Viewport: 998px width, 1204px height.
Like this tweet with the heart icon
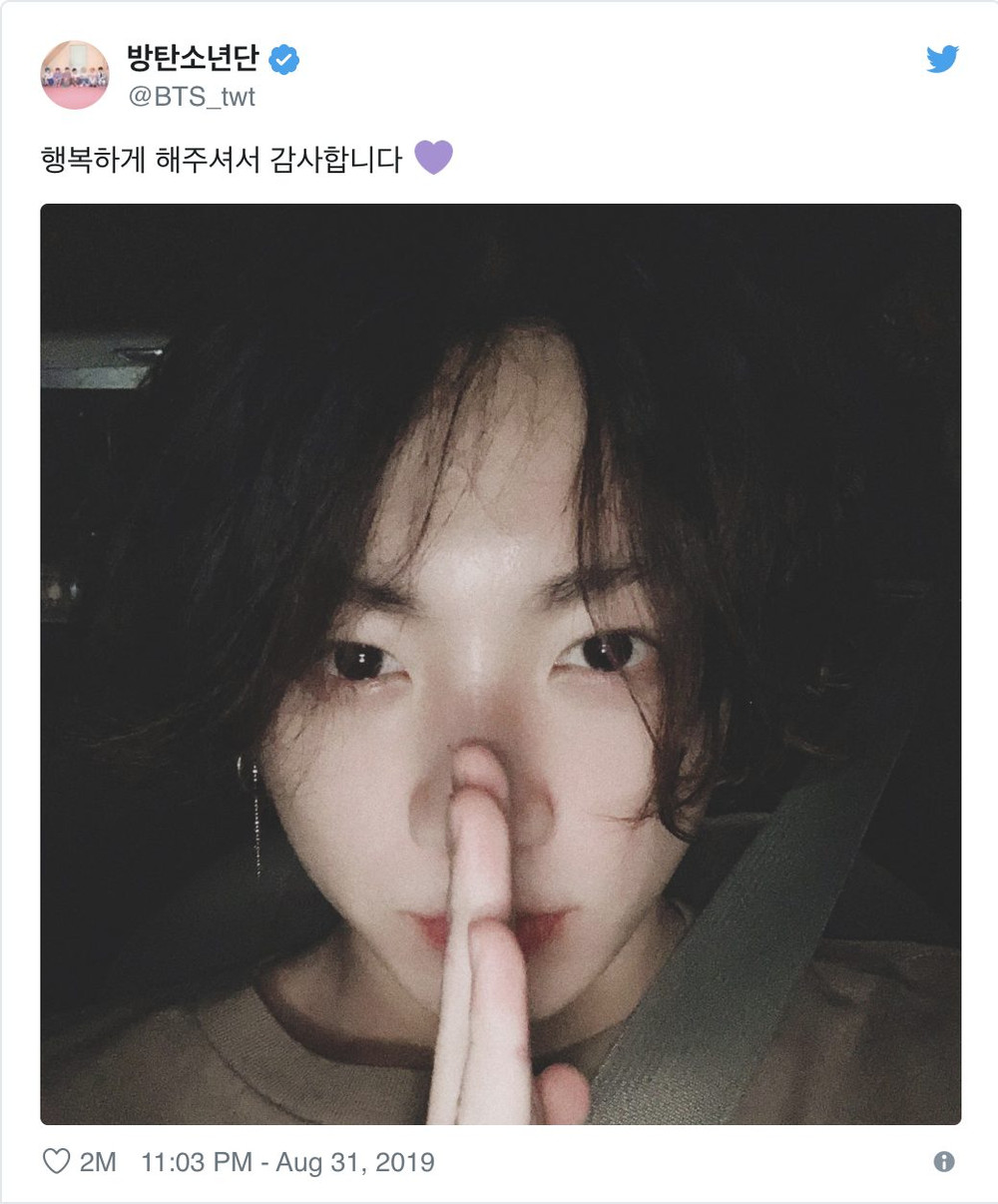click(57, 1161)
